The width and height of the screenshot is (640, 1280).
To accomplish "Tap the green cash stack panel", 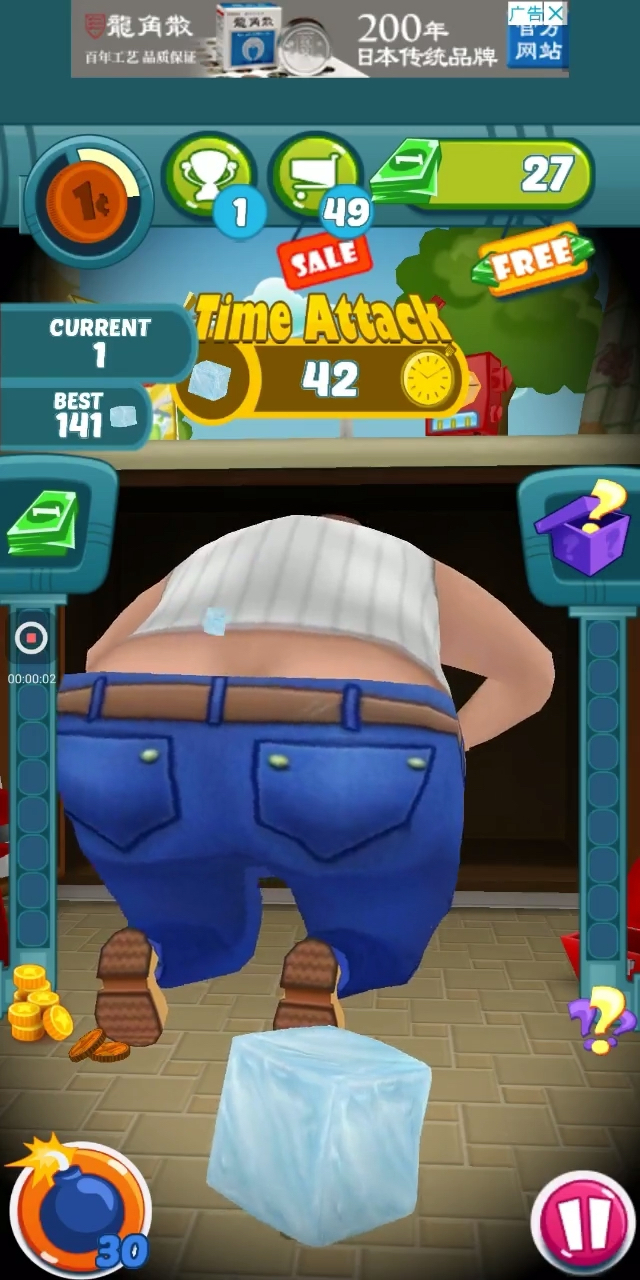I will click(45, 524).
